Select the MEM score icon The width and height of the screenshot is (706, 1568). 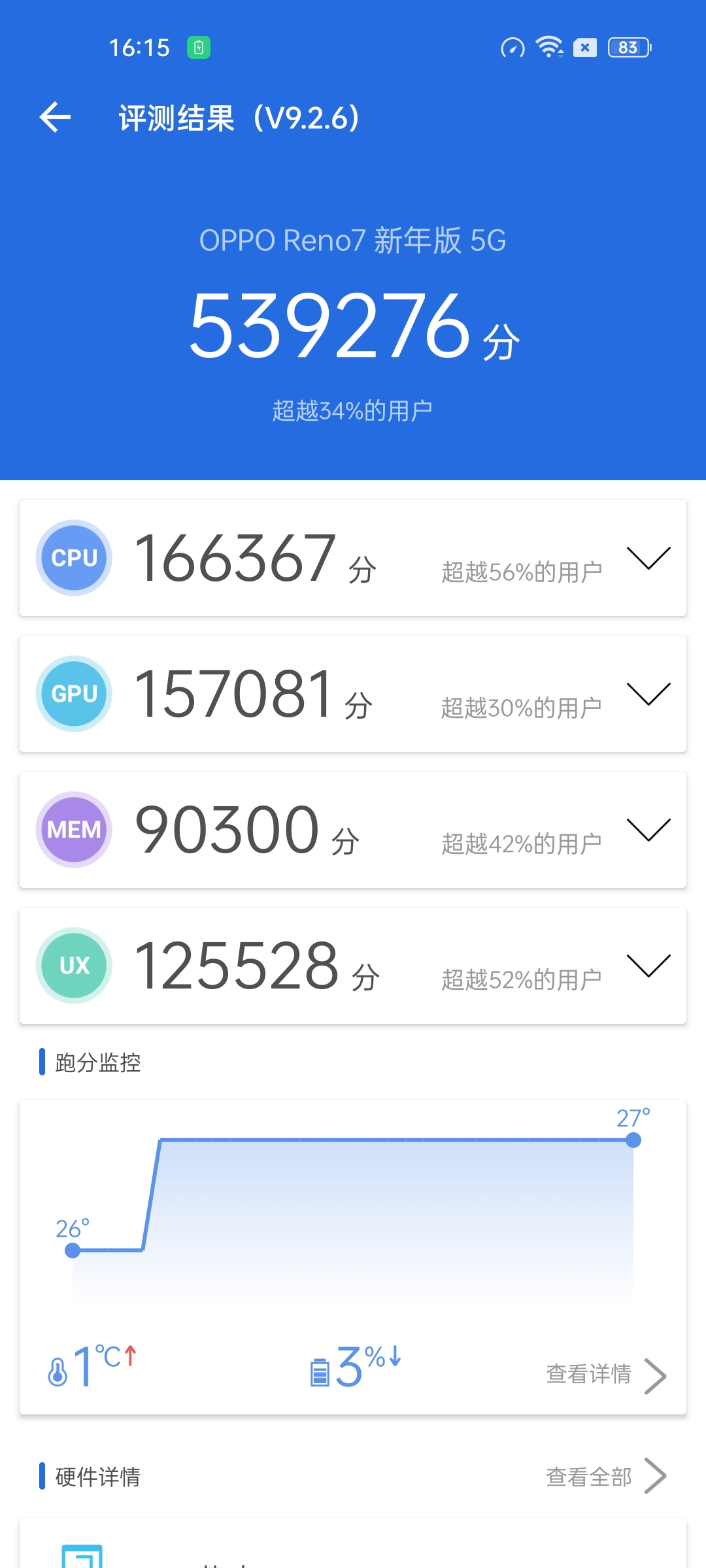(x=73, y=830)
